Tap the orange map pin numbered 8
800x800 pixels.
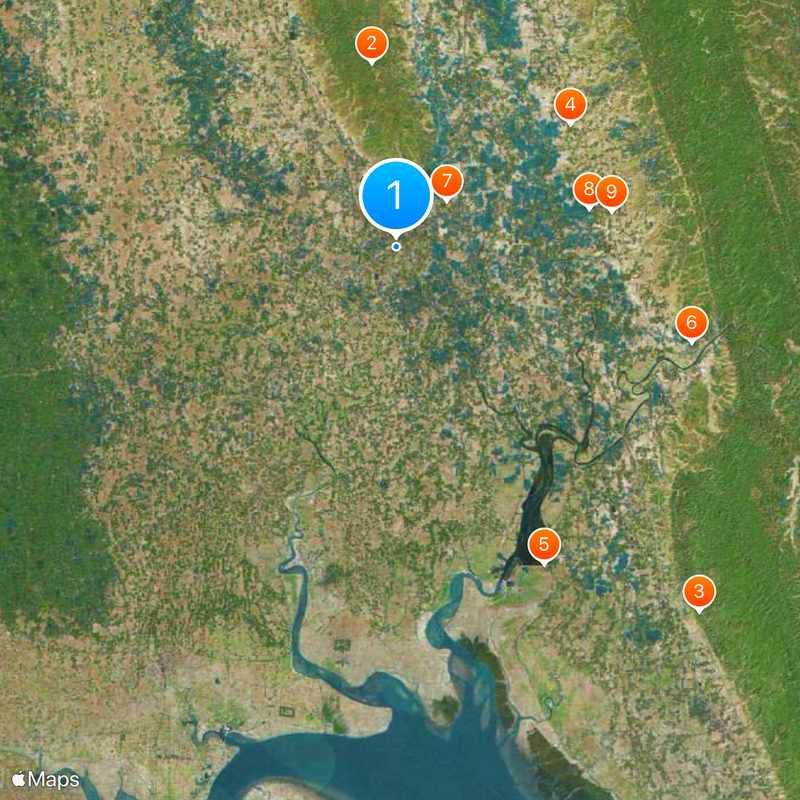588,188
